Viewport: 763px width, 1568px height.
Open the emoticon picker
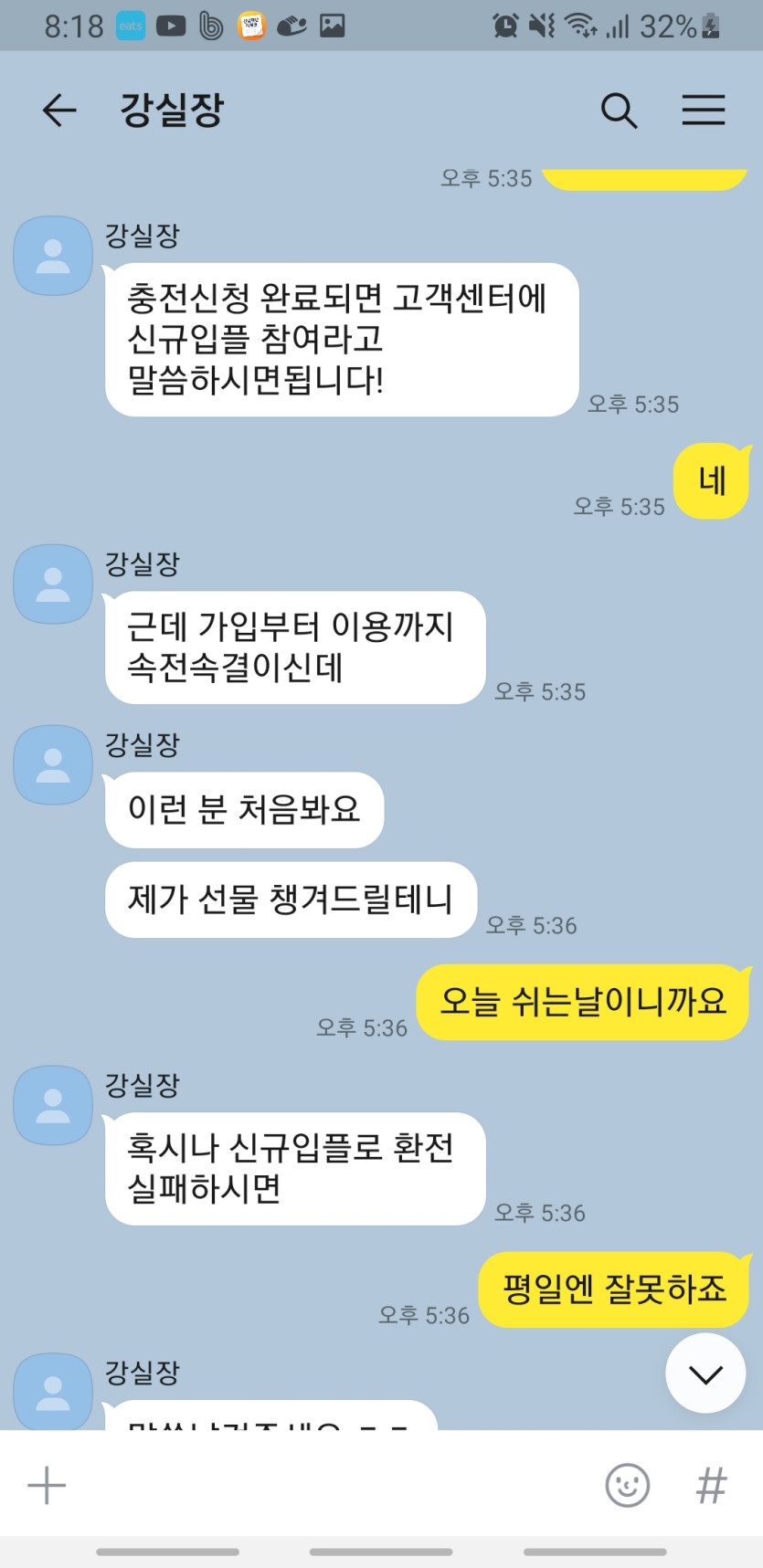[627, 1485]
